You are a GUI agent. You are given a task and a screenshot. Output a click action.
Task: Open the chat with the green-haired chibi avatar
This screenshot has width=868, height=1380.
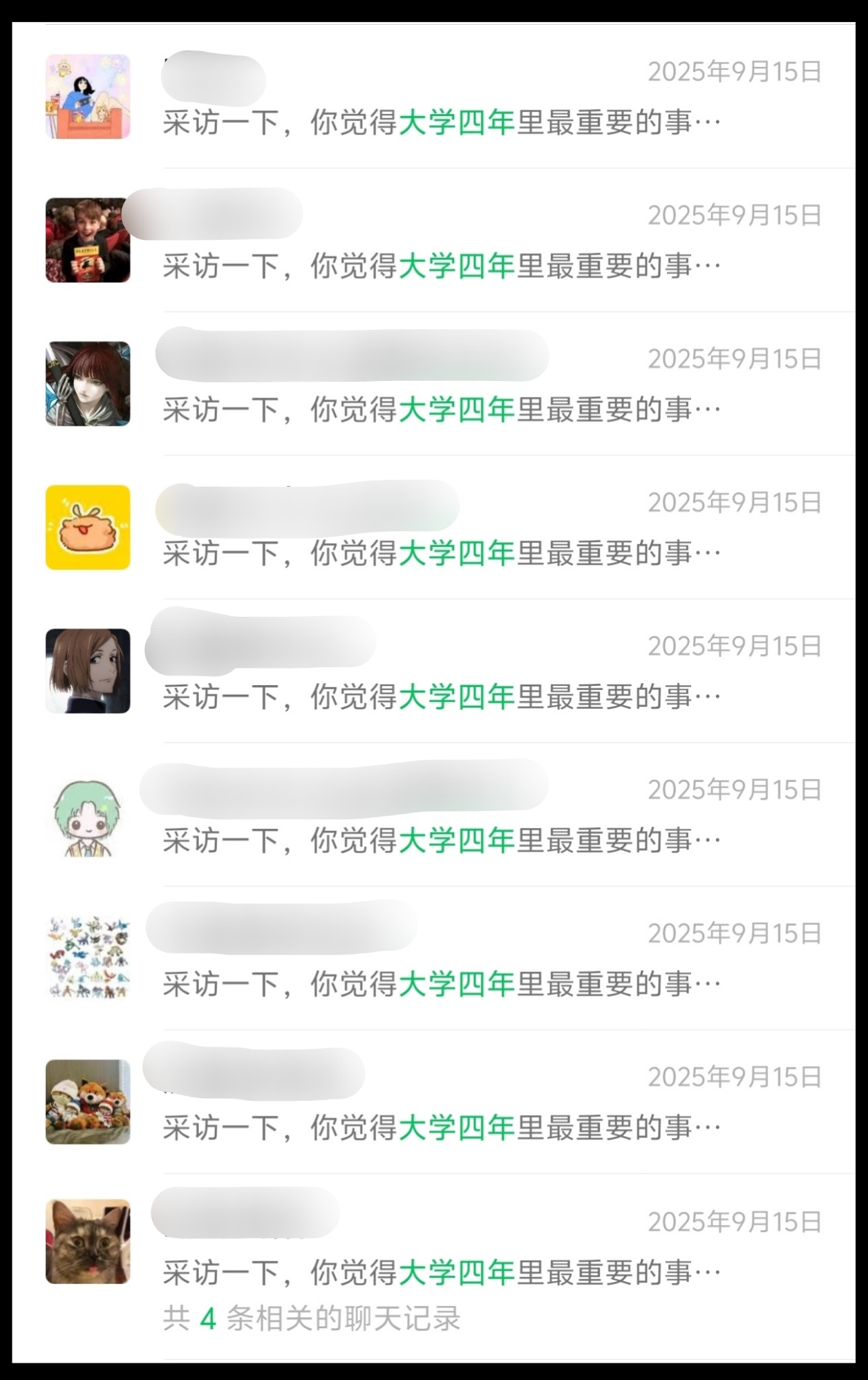coord(442,814)
